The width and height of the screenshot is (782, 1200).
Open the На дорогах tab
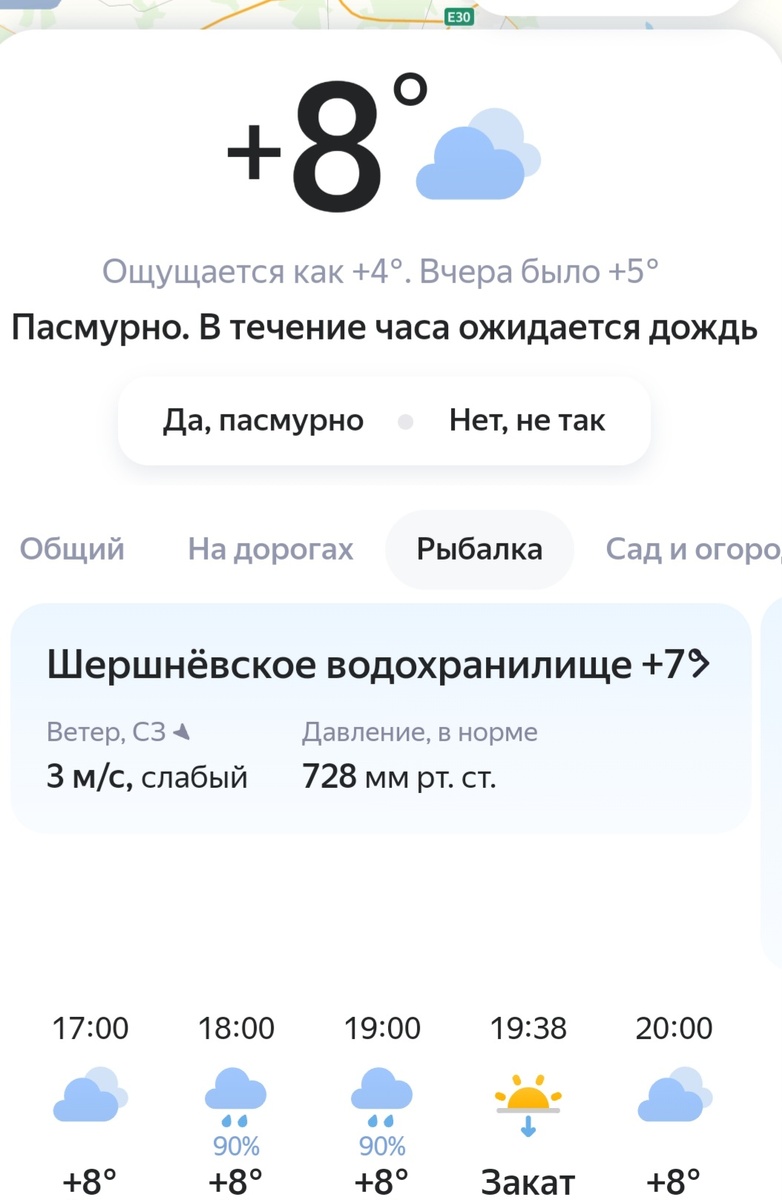tap(270, 549)
